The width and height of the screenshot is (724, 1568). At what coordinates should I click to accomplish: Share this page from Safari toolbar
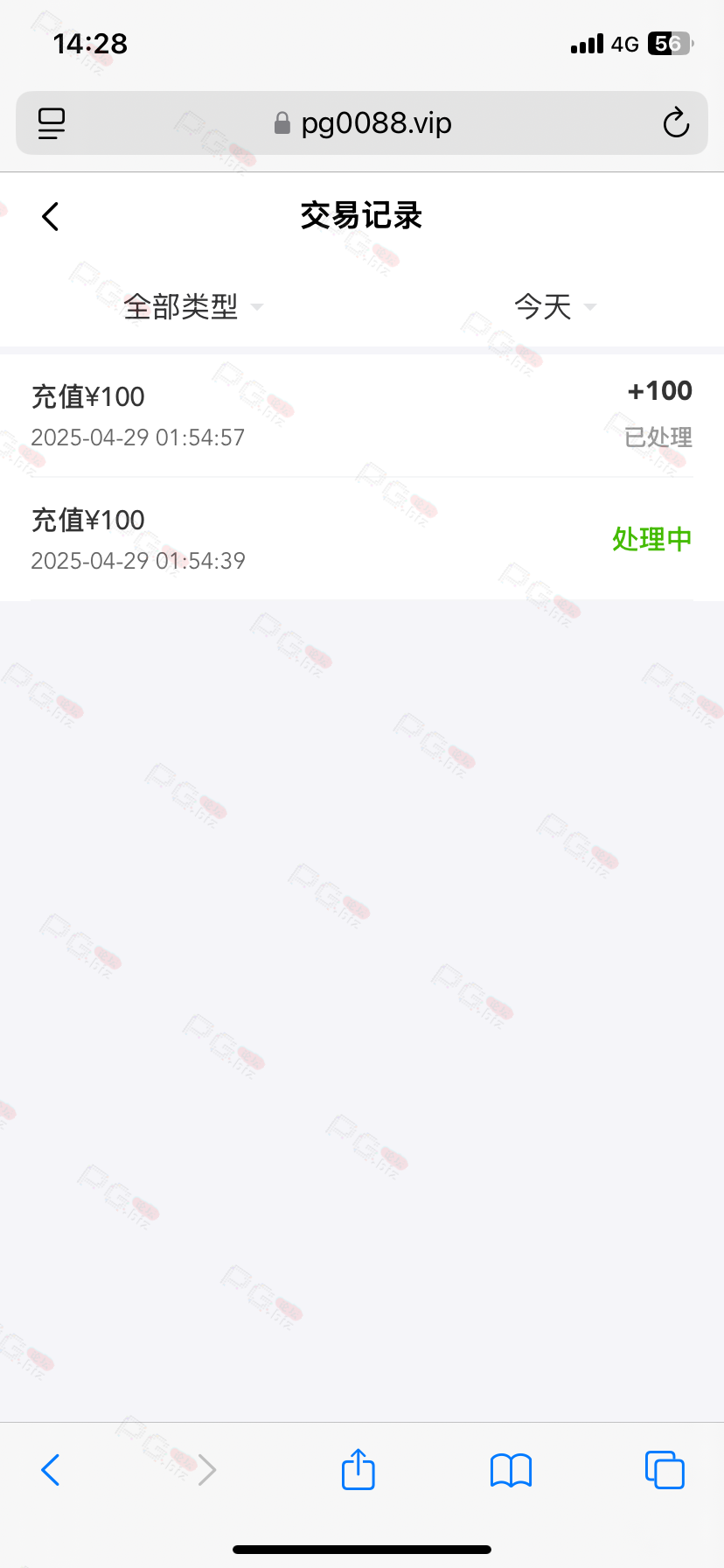click(359, 1468)
